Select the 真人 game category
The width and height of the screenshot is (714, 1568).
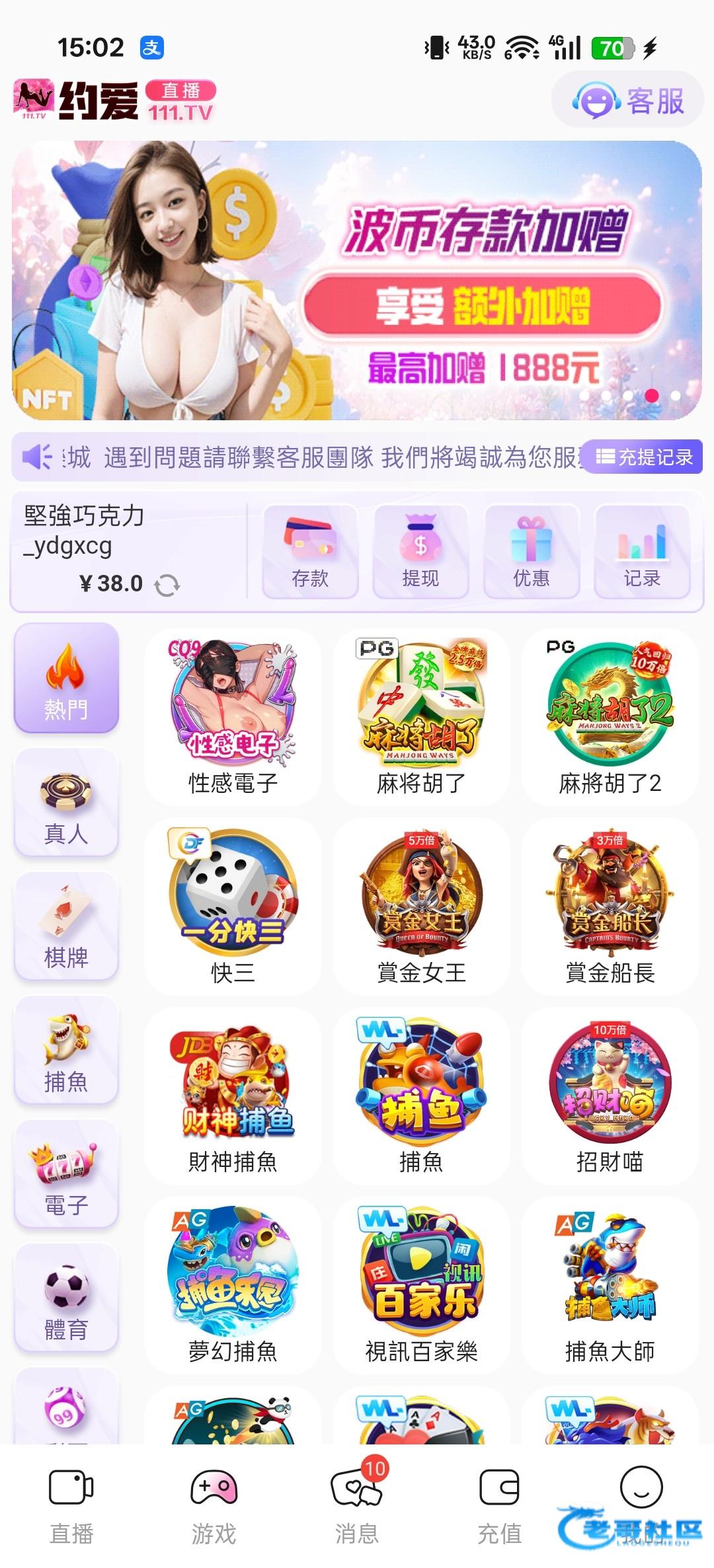[x=66, y=803]
